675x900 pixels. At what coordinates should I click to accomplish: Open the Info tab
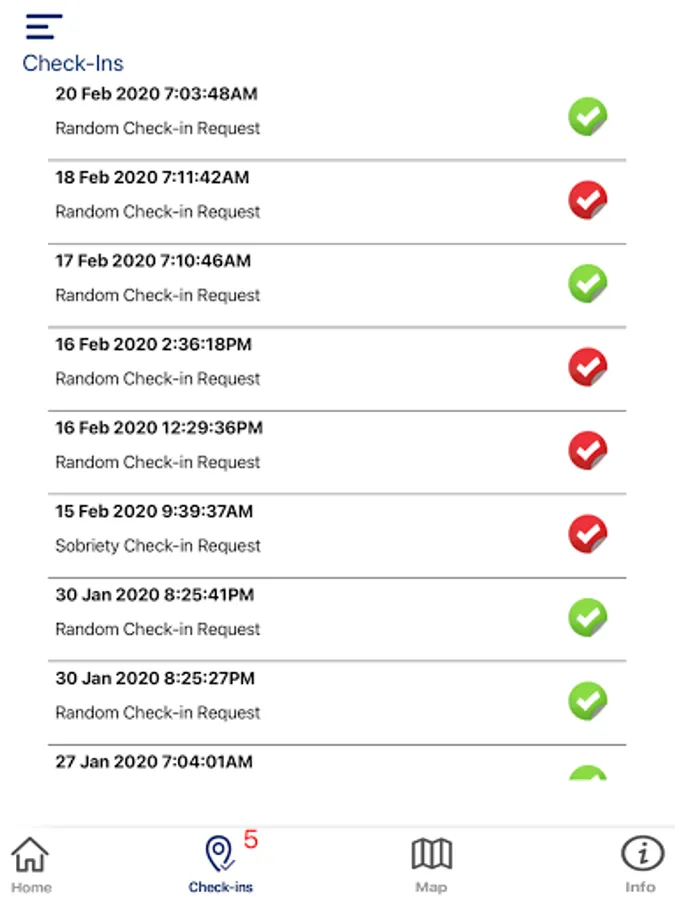(642, 865)
